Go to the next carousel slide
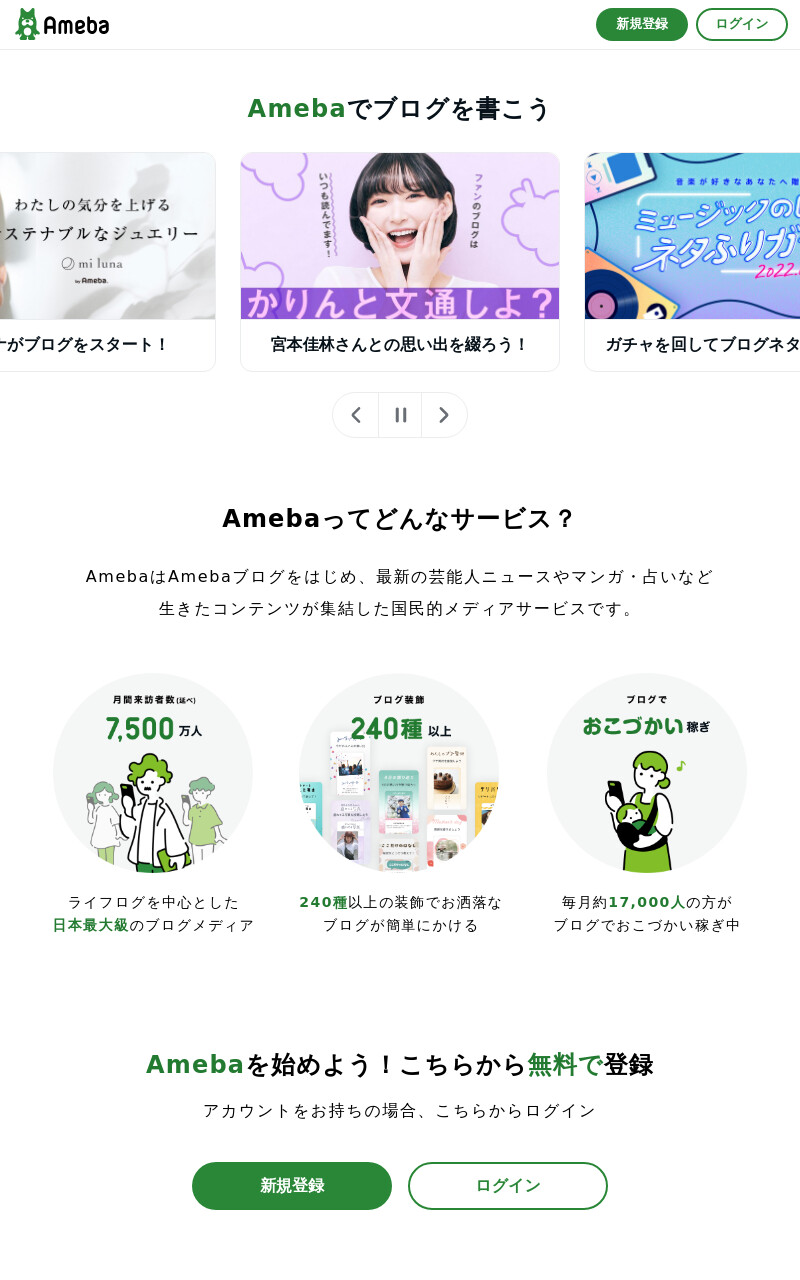This screenshot has width=800, height=1280. tap(444, 415)
